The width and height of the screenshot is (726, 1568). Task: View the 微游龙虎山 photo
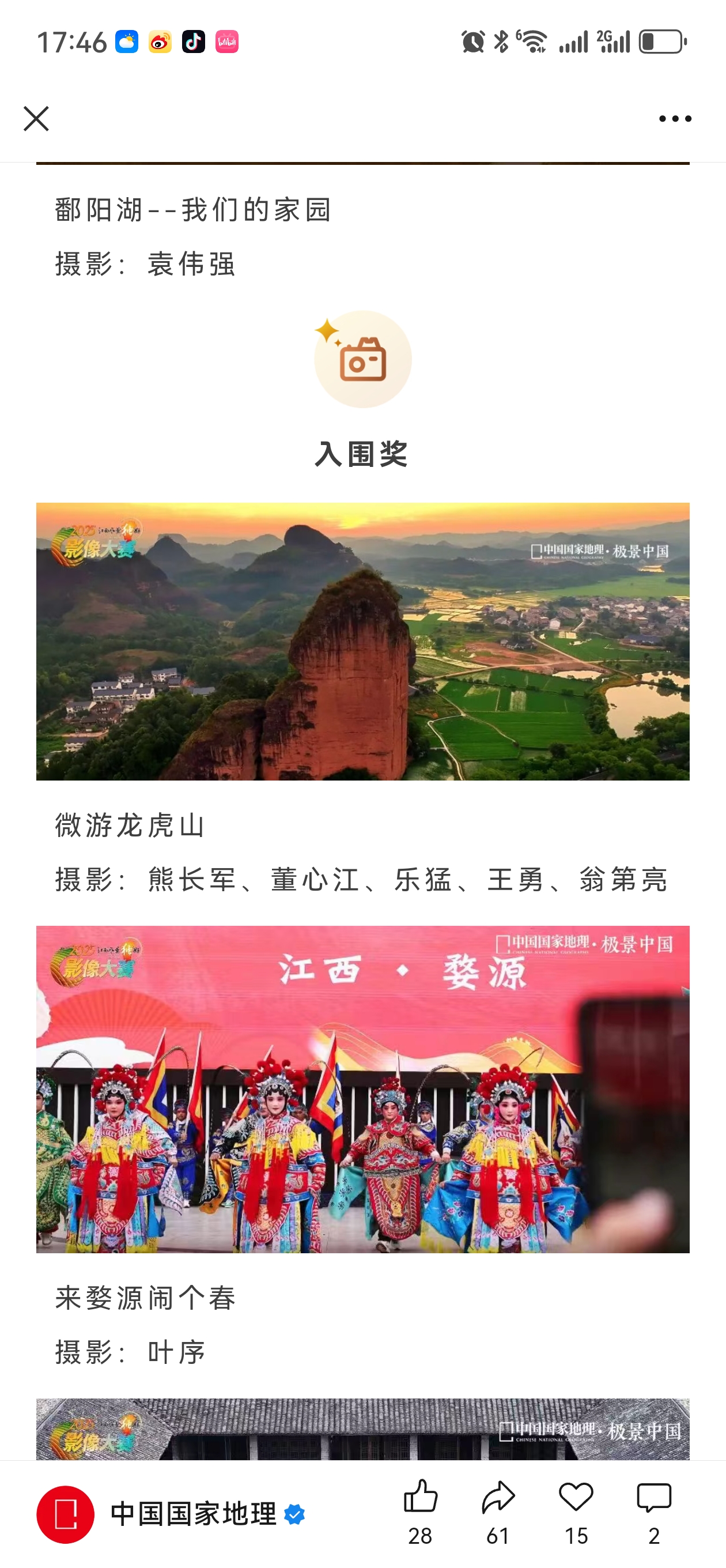tap(362, 641)
